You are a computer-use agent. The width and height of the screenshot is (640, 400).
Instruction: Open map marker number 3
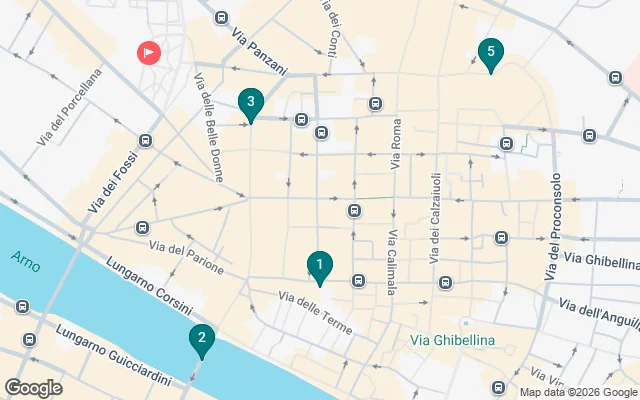tap(251, 102)
